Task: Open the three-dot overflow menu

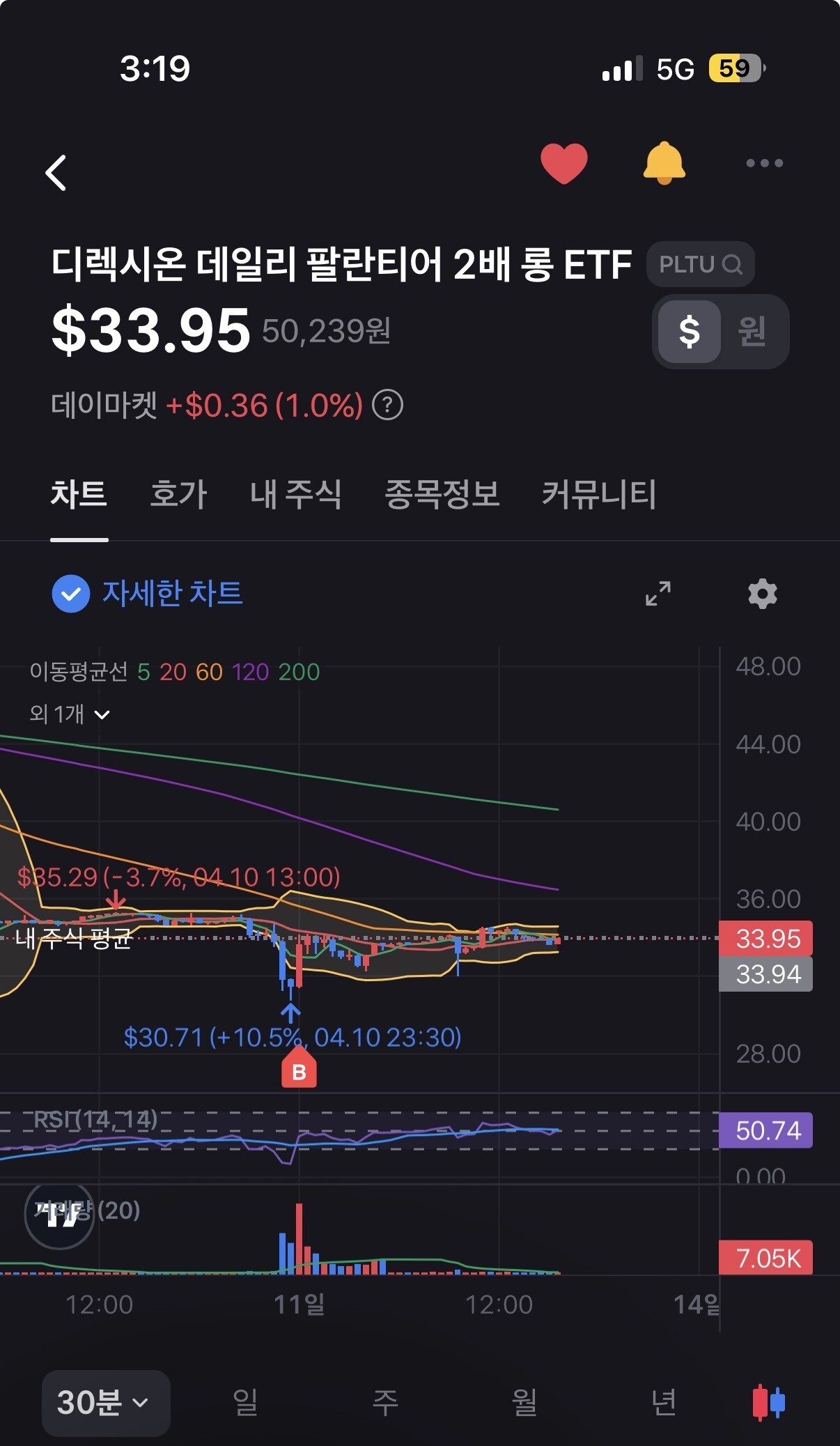Action: (x=764, y=164)
